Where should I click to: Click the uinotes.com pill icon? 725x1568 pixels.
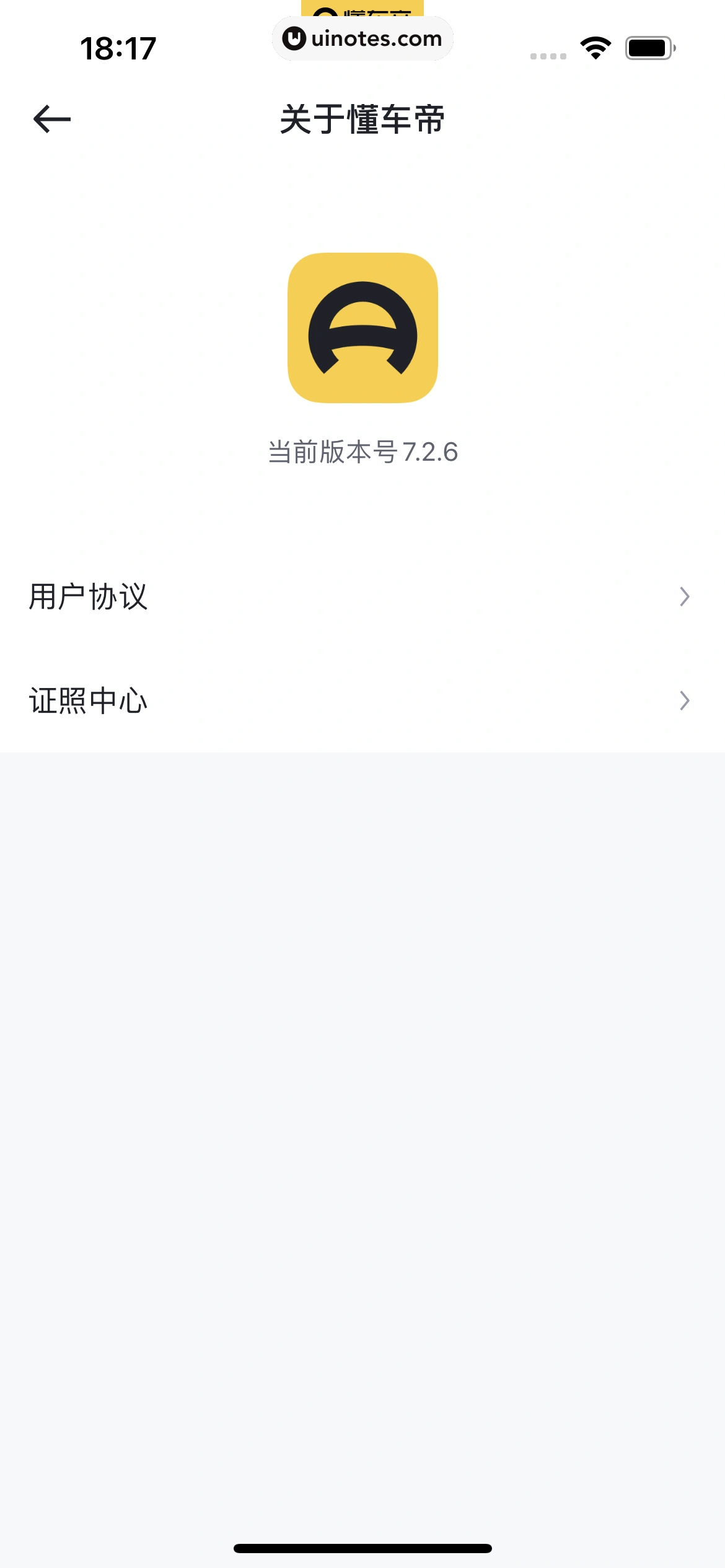(362, 38)
